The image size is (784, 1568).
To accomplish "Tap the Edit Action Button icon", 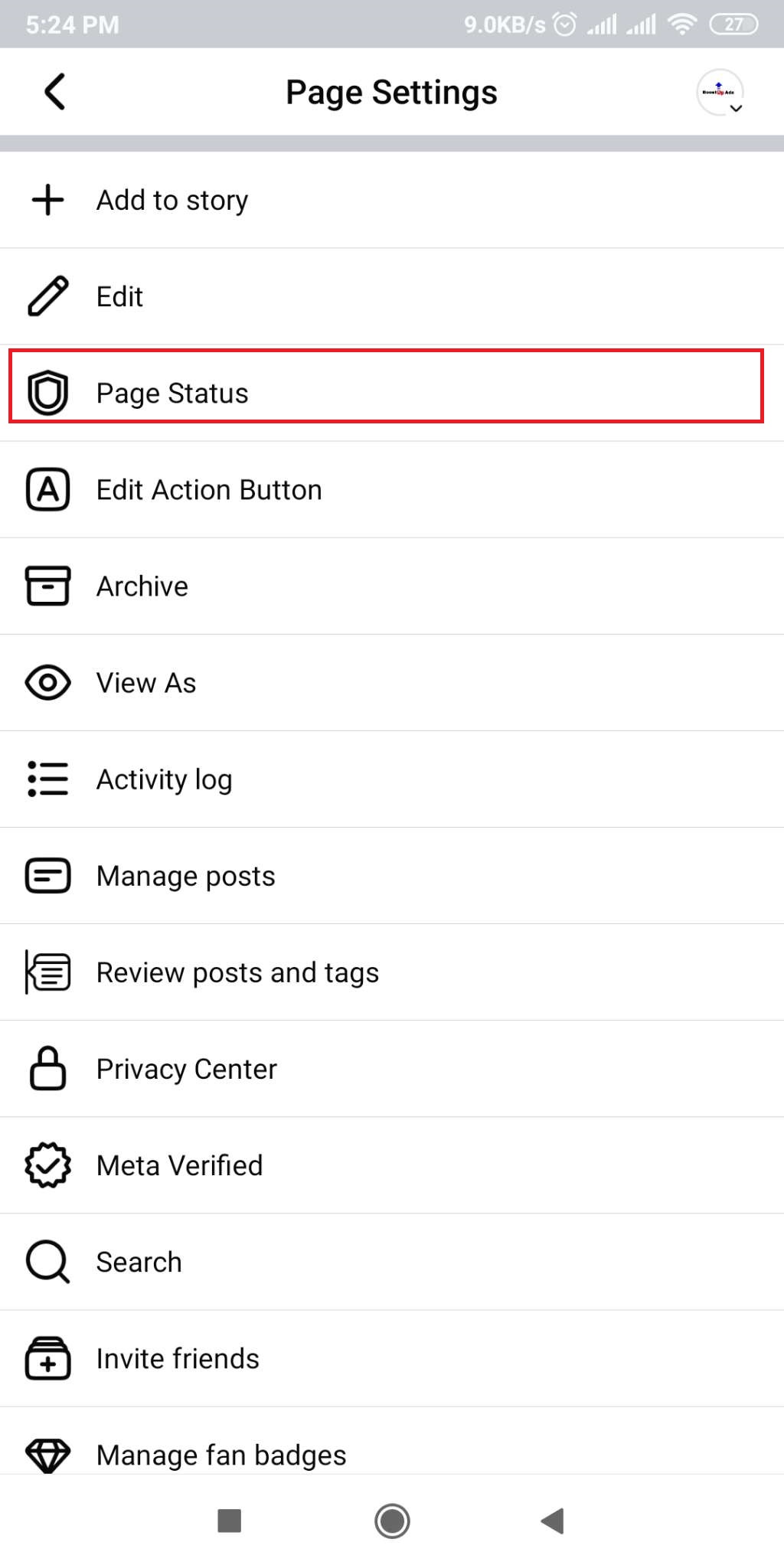I will pos(47,489).
